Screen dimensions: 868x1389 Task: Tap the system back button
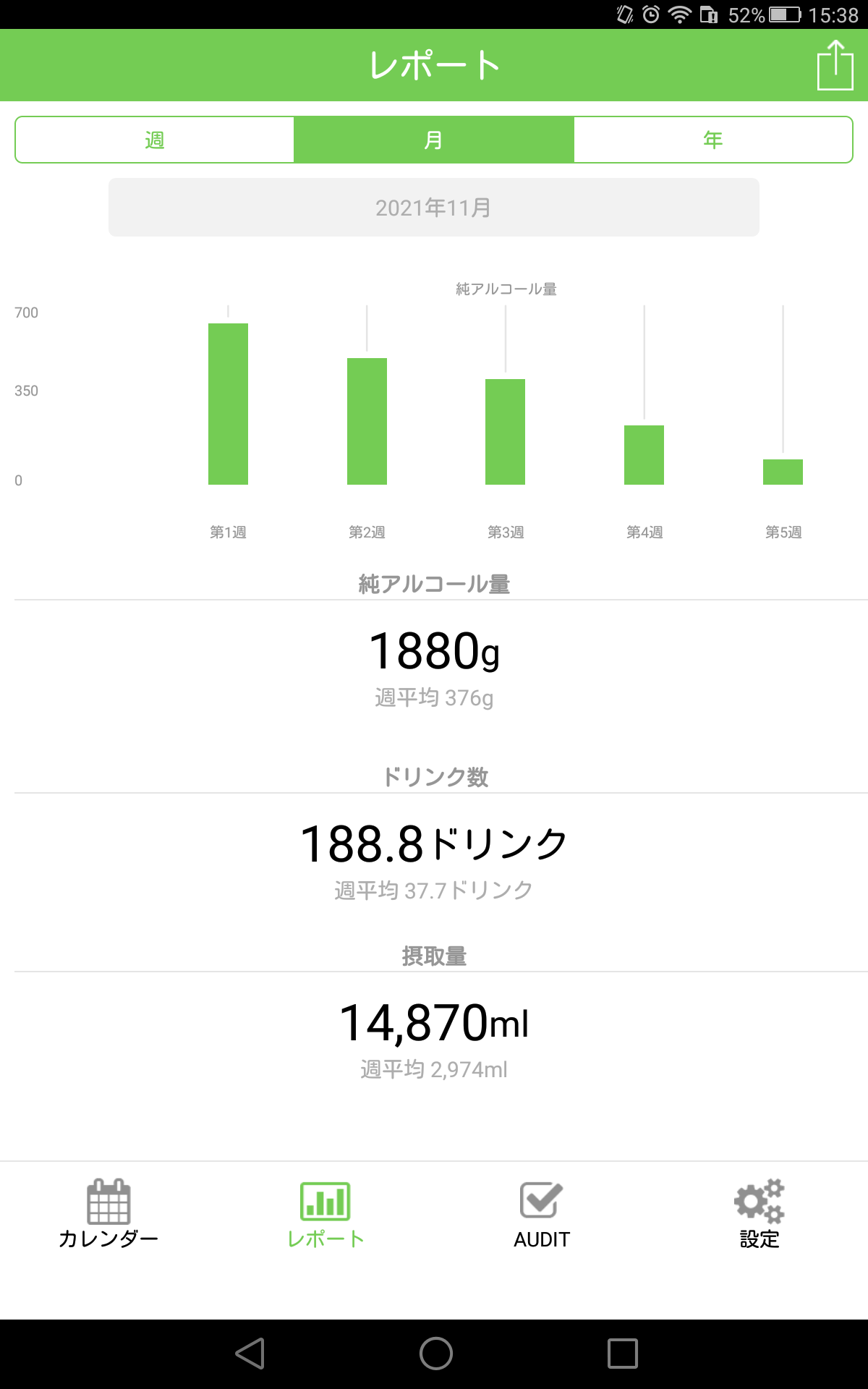click(x=250, y=1354)
